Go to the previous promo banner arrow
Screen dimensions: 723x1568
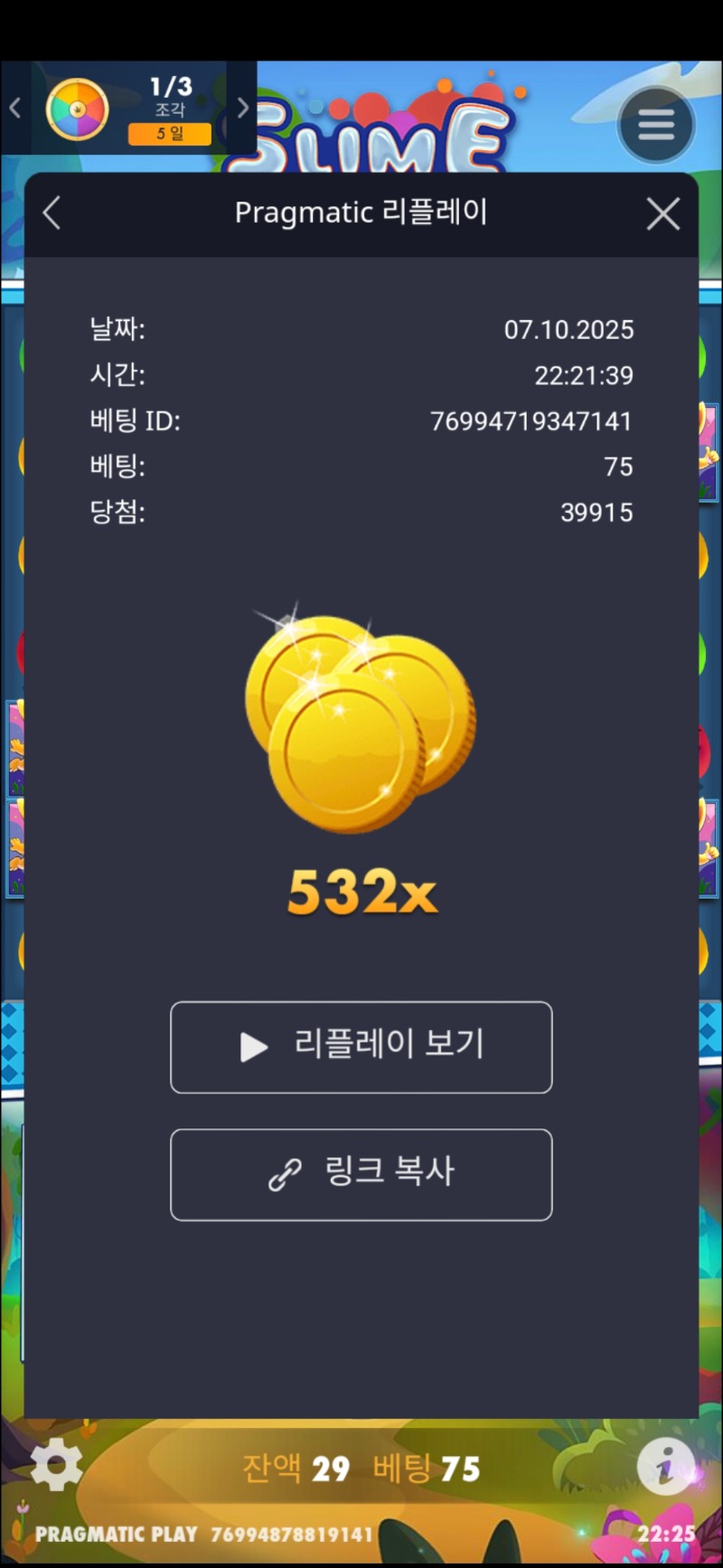pos(15,109)
